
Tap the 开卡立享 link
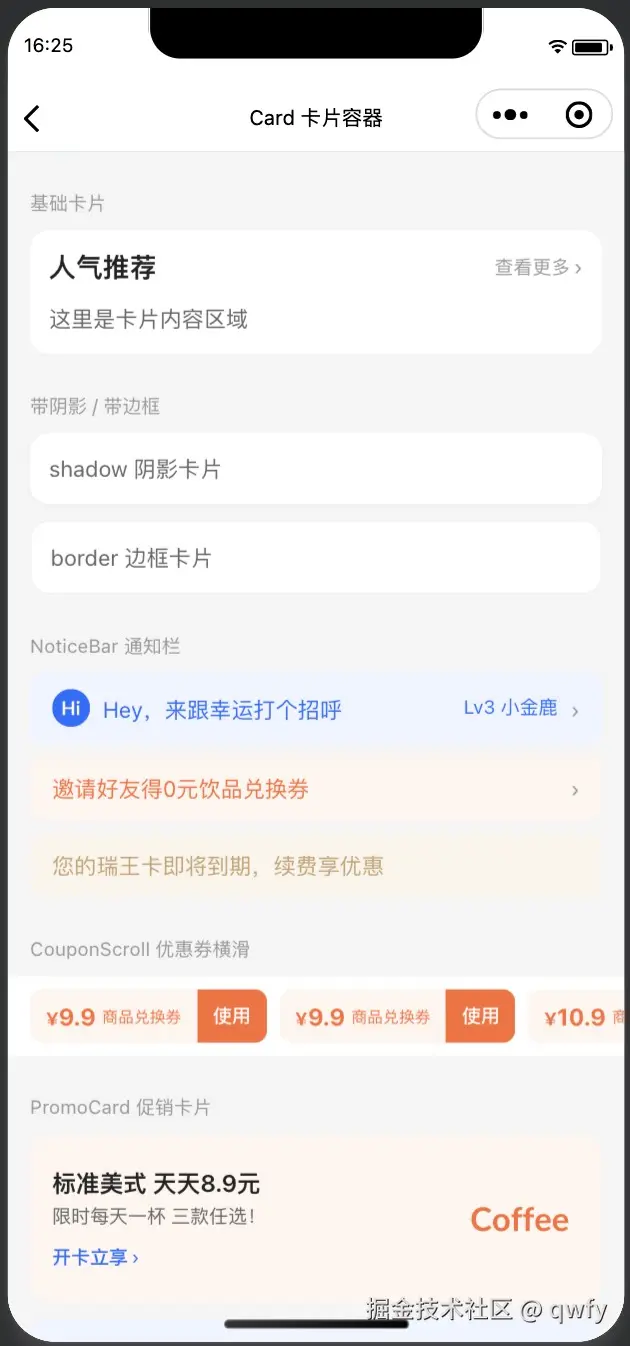point(95,1257)
